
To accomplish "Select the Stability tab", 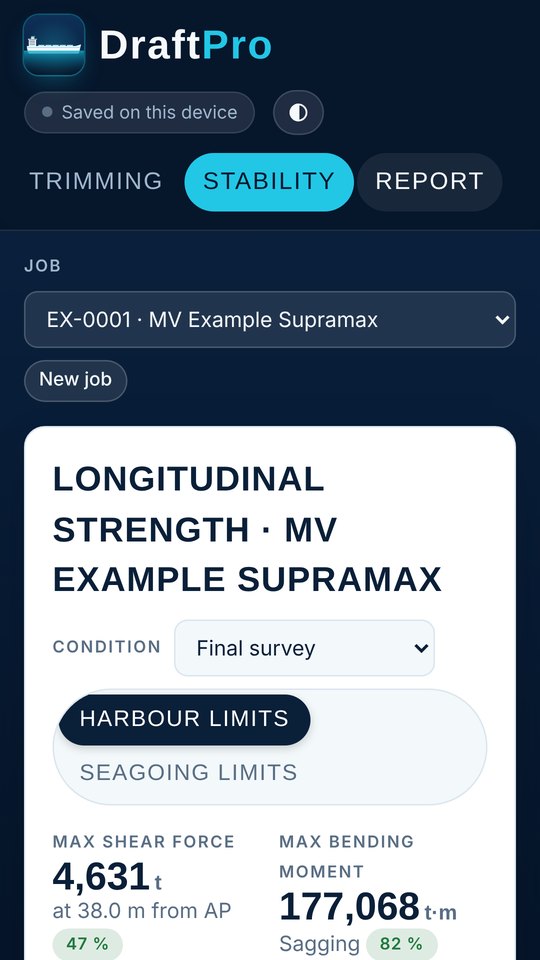I will click(269, 182).
